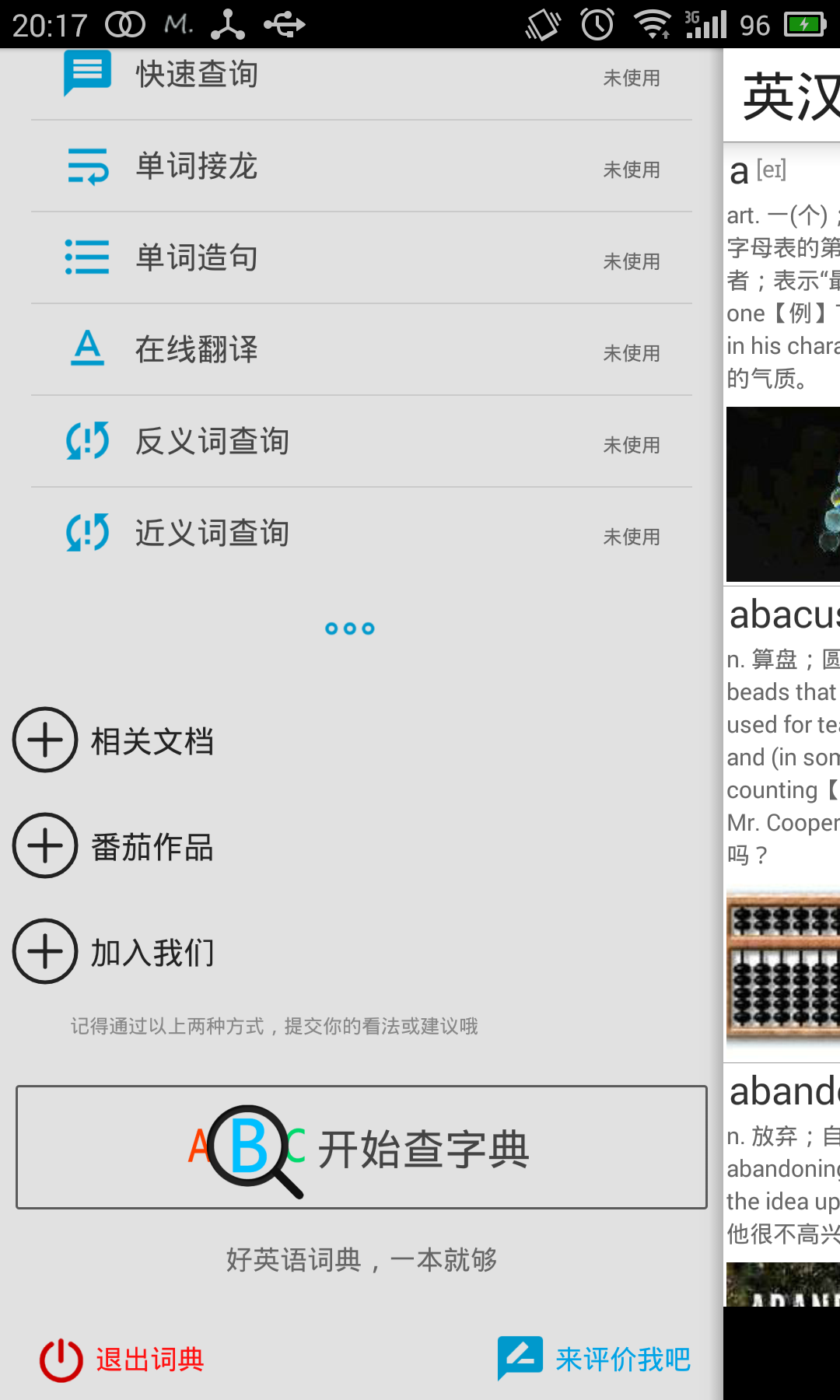Expand the 番茄作品 section
The image size is (840, 1400).
pyautogui.click(x=114, y=846)
